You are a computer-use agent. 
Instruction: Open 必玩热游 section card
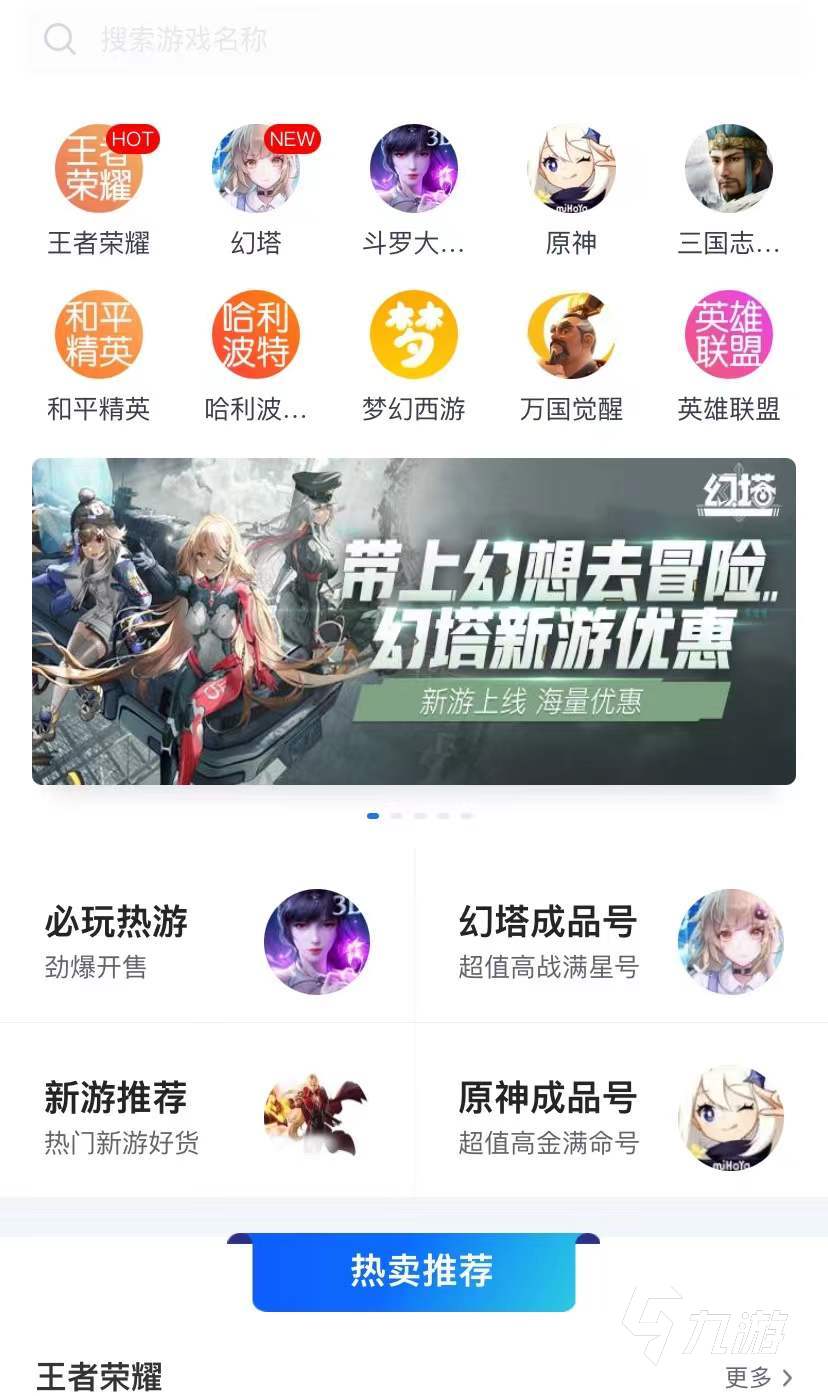click(x=206, y=940)
